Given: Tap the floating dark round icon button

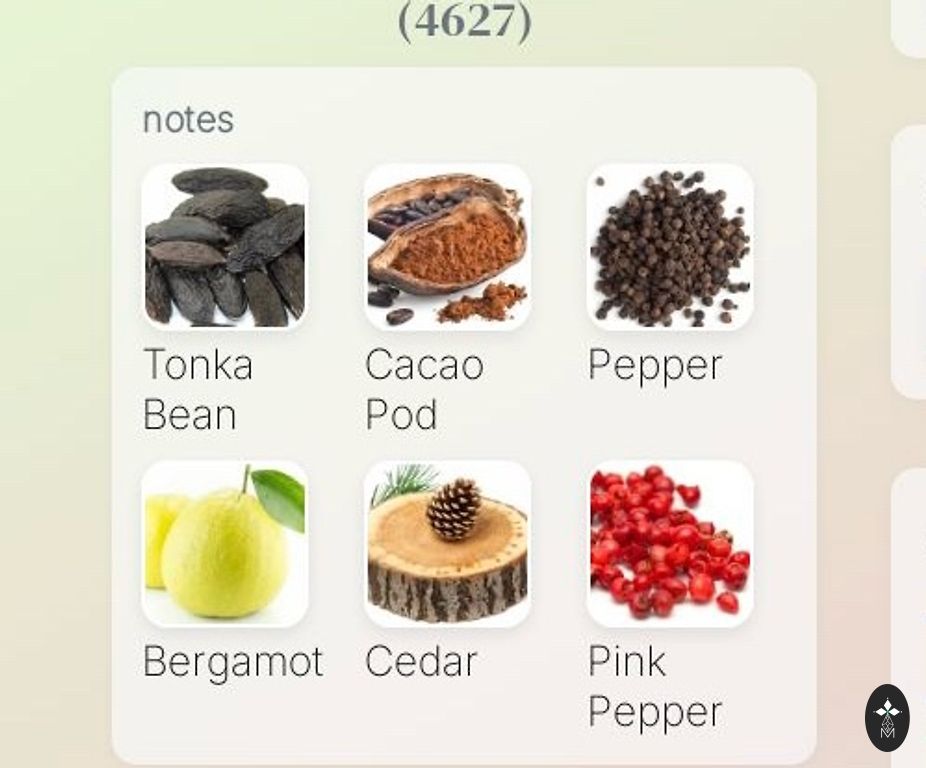Looking at the screenshot, I should tap(887, 717).
